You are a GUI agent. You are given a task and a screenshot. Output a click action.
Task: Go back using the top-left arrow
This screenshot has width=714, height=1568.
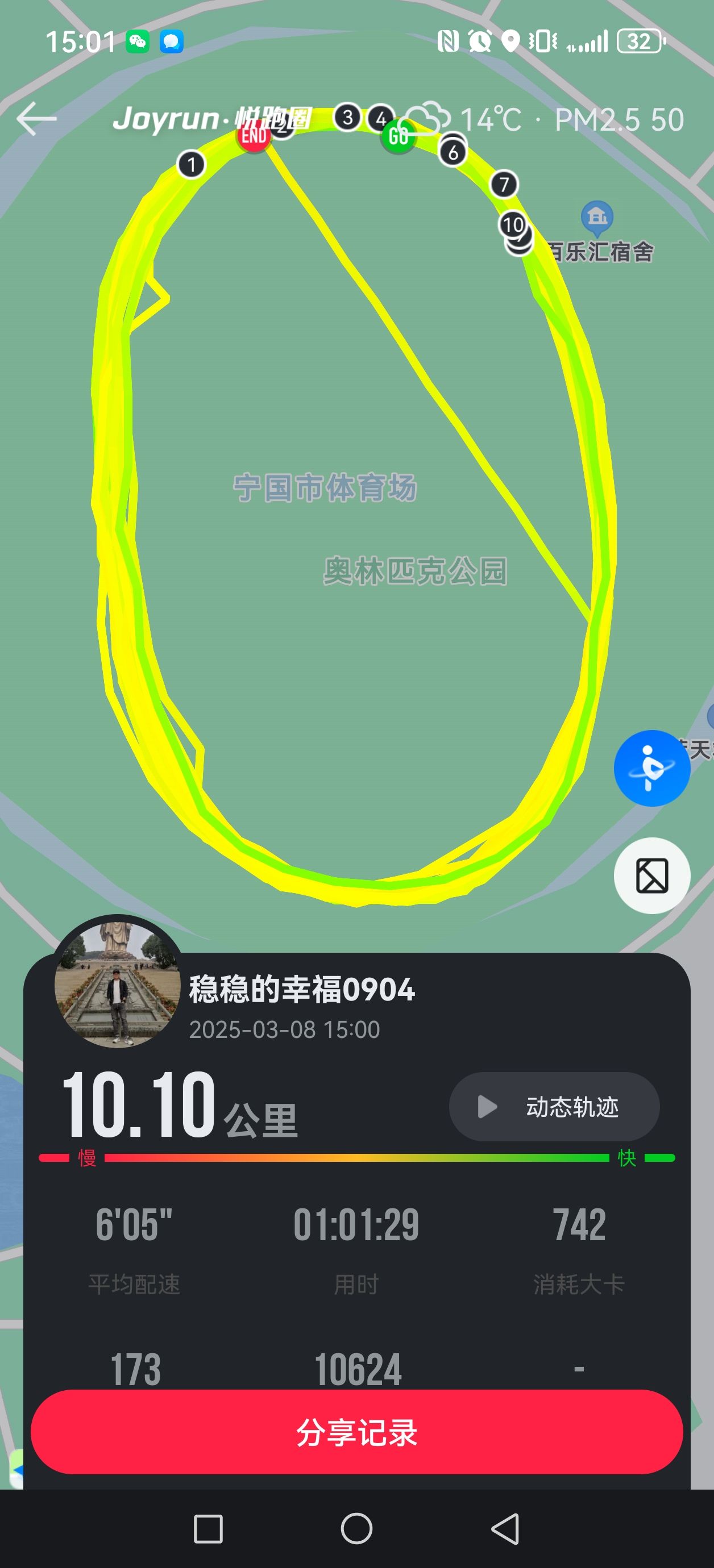(x=36, y=119)
